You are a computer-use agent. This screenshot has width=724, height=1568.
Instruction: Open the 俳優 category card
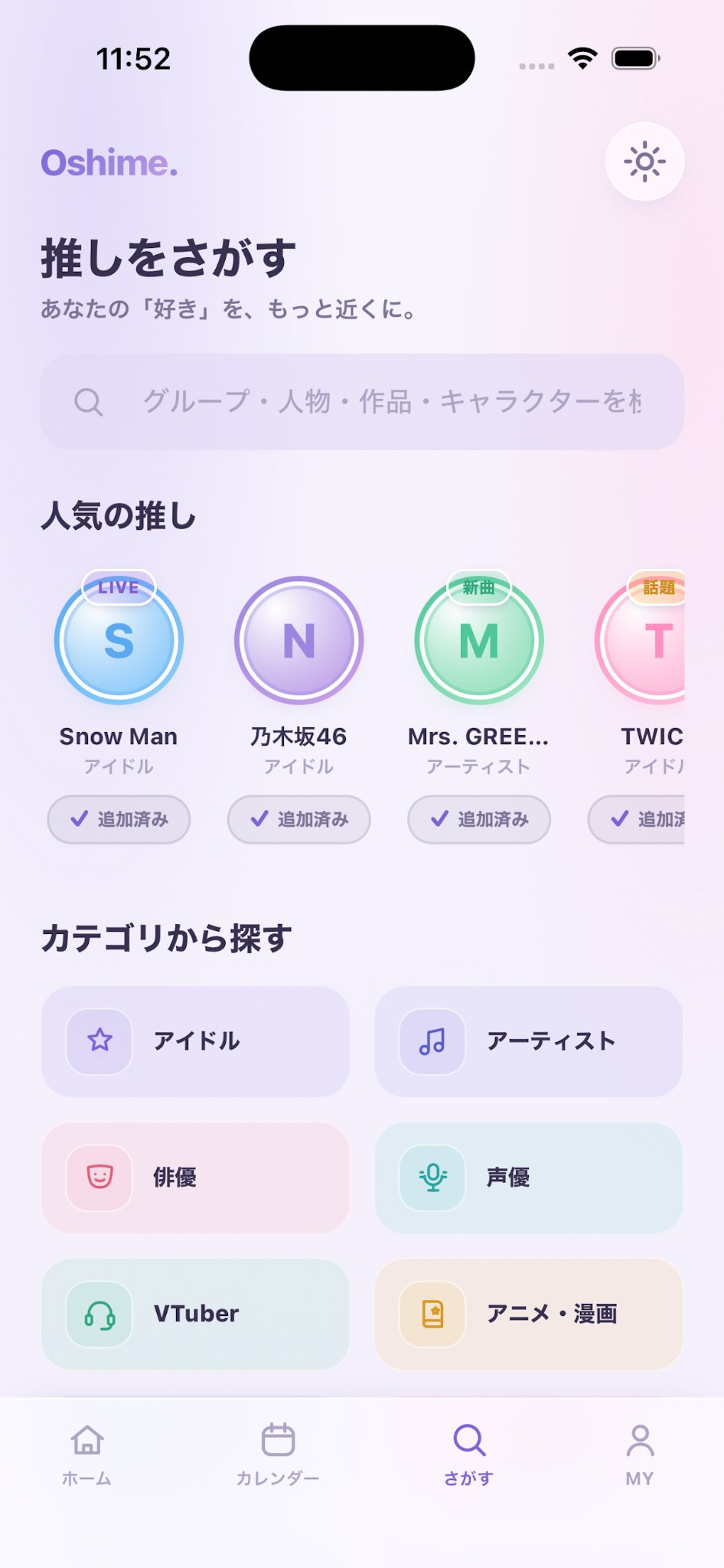click(x=195, y=1178)
